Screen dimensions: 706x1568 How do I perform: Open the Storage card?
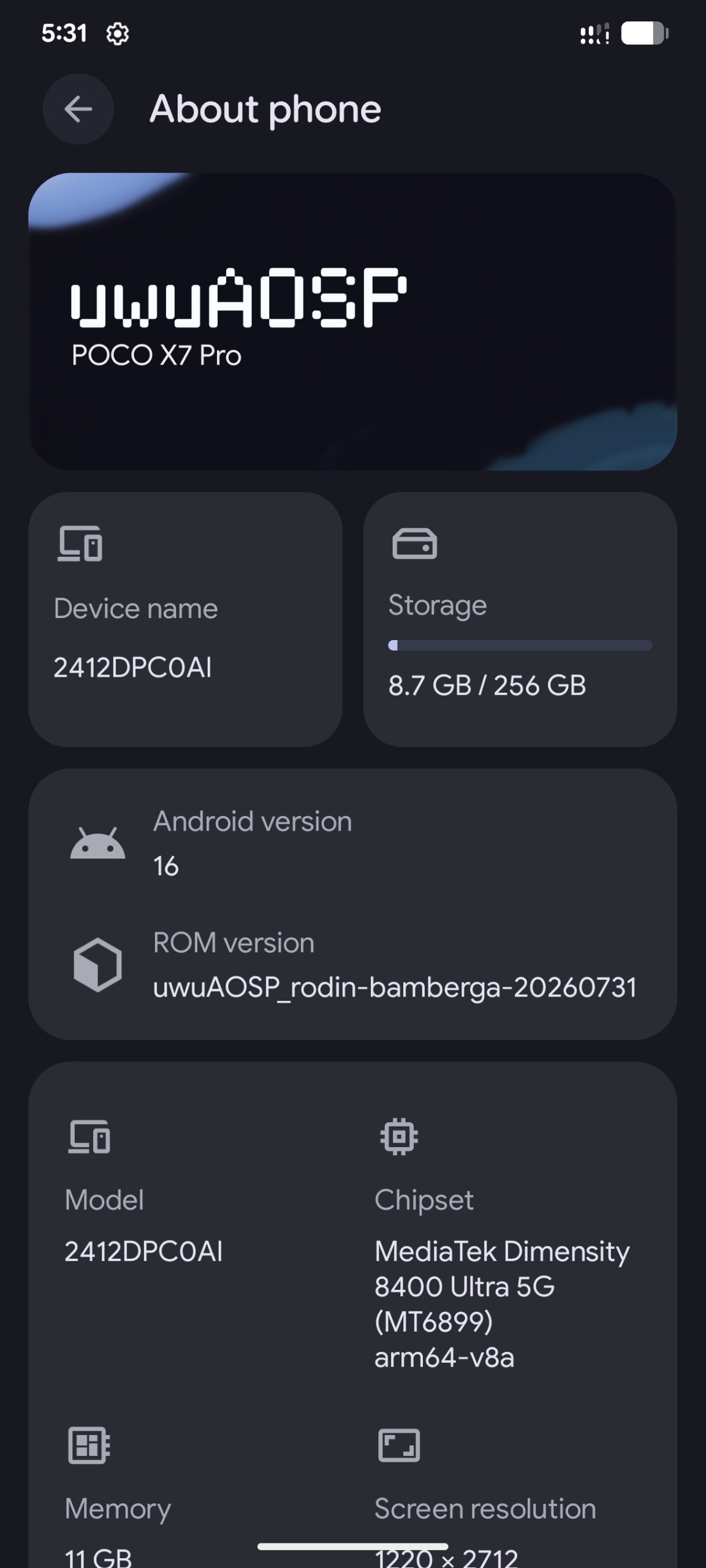[520, 619]
